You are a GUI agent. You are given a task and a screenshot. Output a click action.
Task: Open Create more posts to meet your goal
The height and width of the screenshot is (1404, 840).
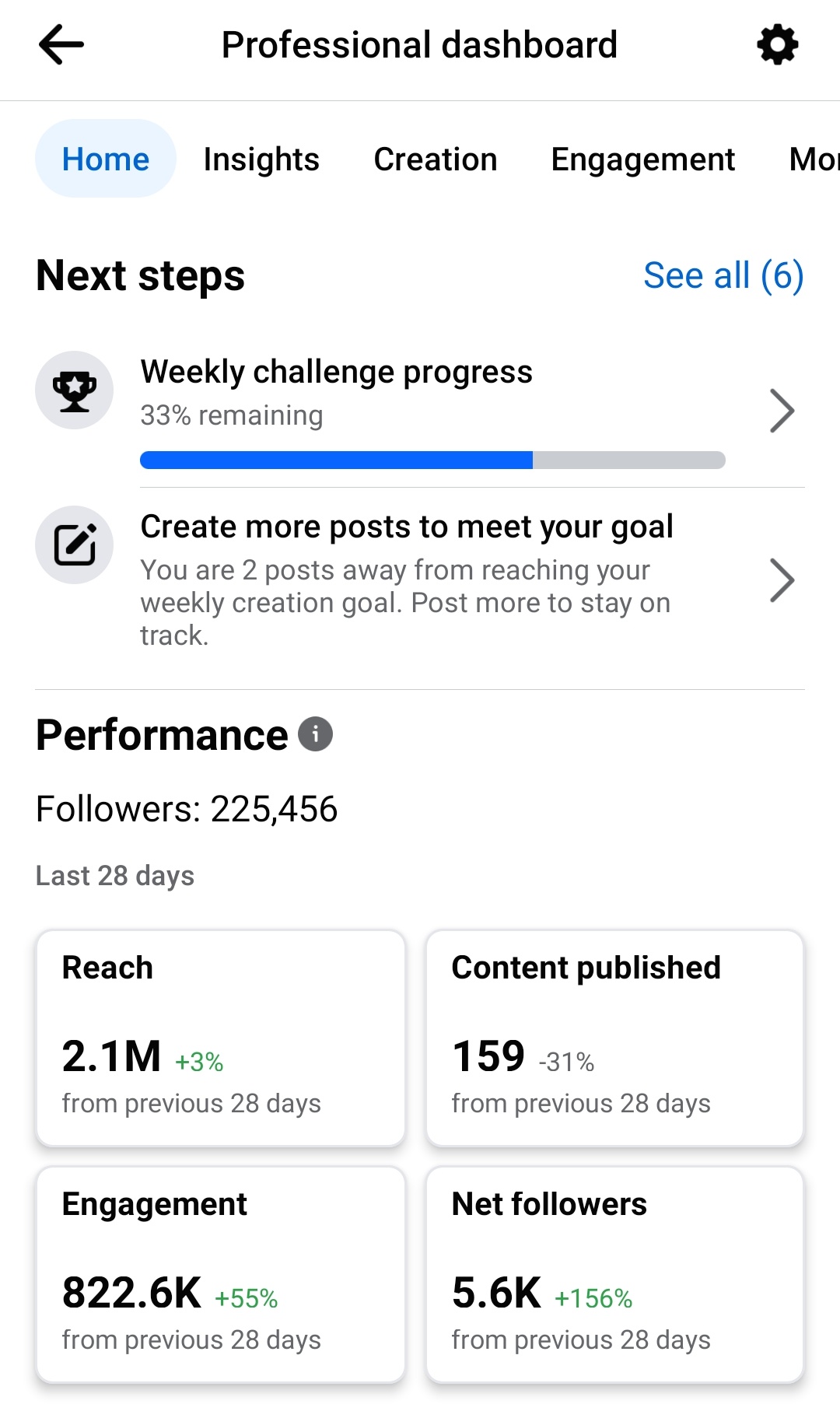pyautogui.click(x=420, y=580)
